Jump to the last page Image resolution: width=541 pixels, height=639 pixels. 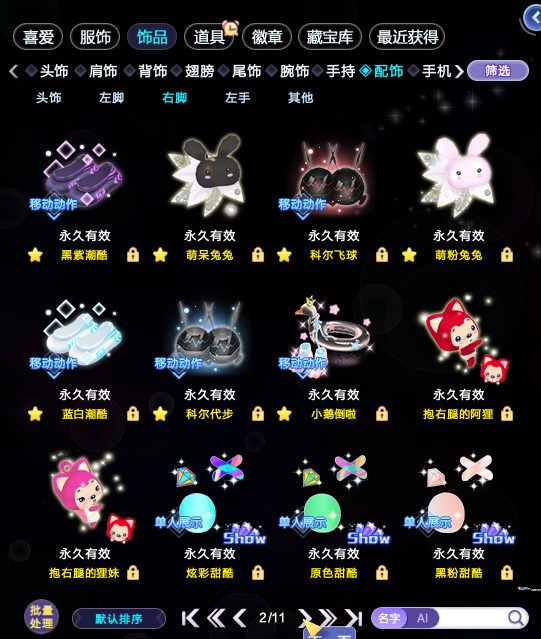(353, 618)
